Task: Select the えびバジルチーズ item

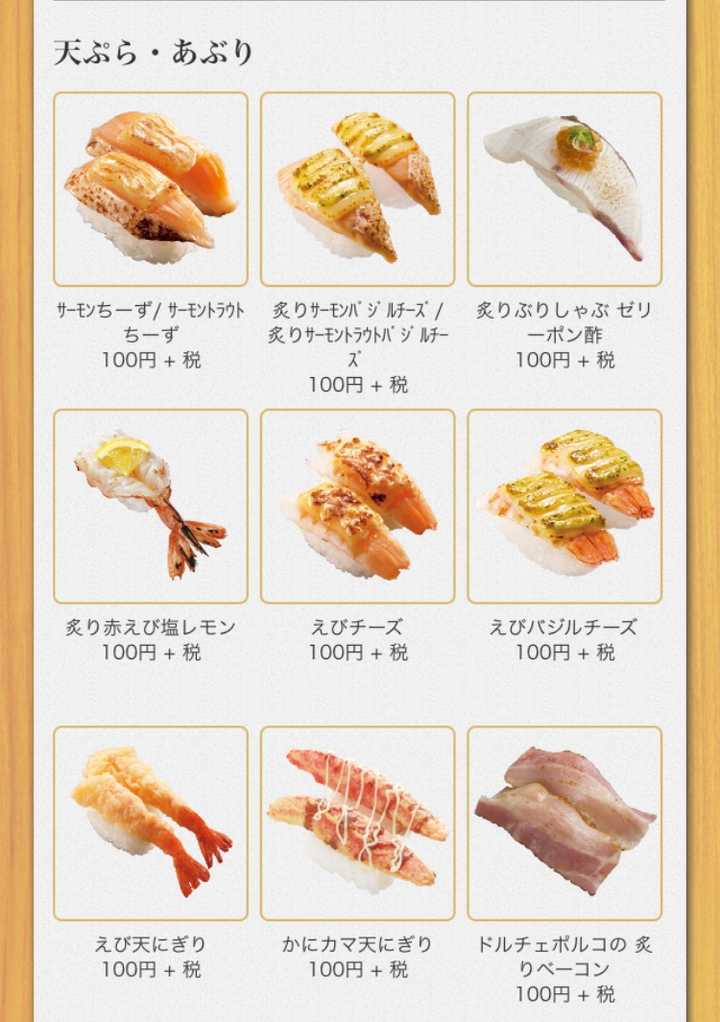Action: tap(564, 506)
